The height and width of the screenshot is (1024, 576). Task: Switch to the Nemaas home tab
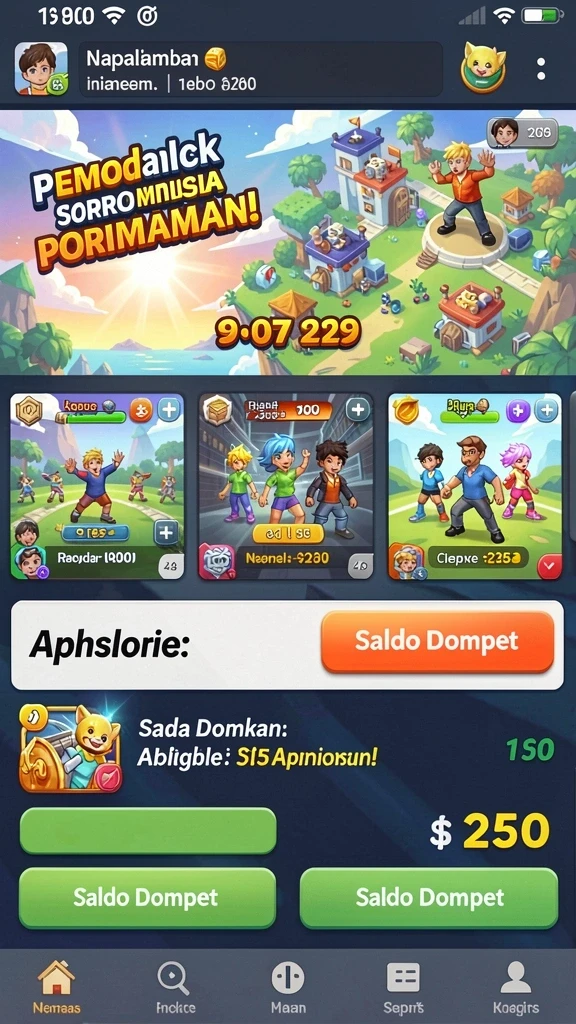[x=57, y=986]
